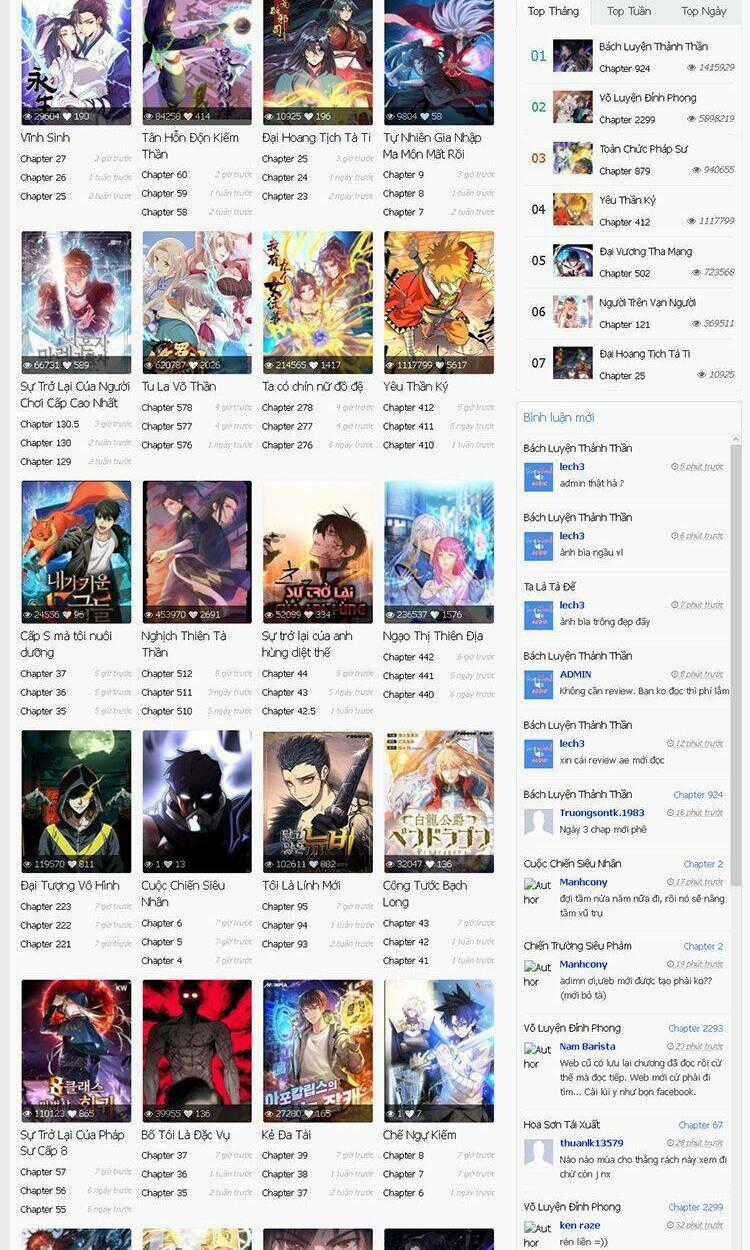
Task: Open Chapter 95 of Tôi Là Lính Mới
Action: point(285,907)
